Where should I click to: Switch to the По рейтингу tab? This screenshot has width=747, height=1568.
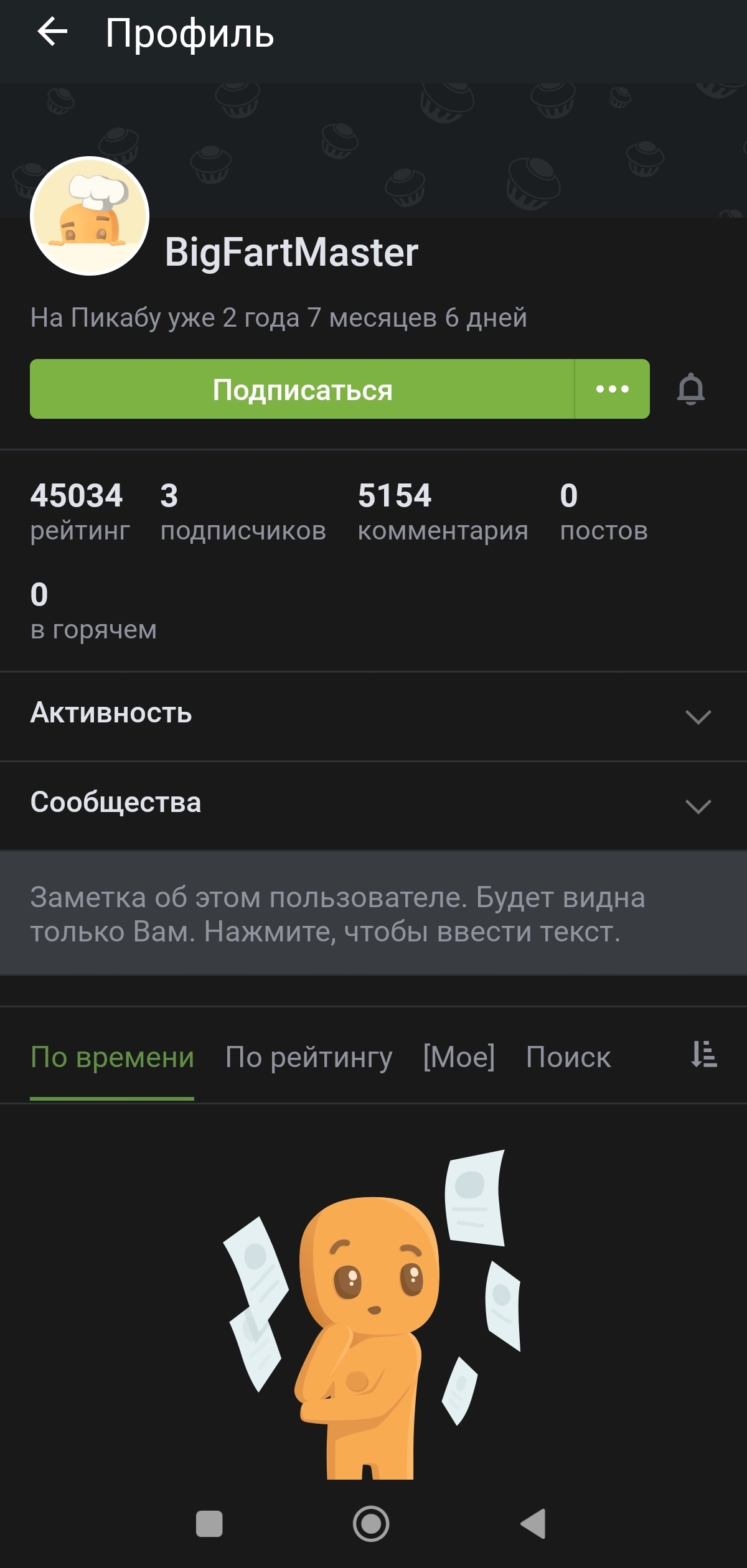[x=309, y=1057]
